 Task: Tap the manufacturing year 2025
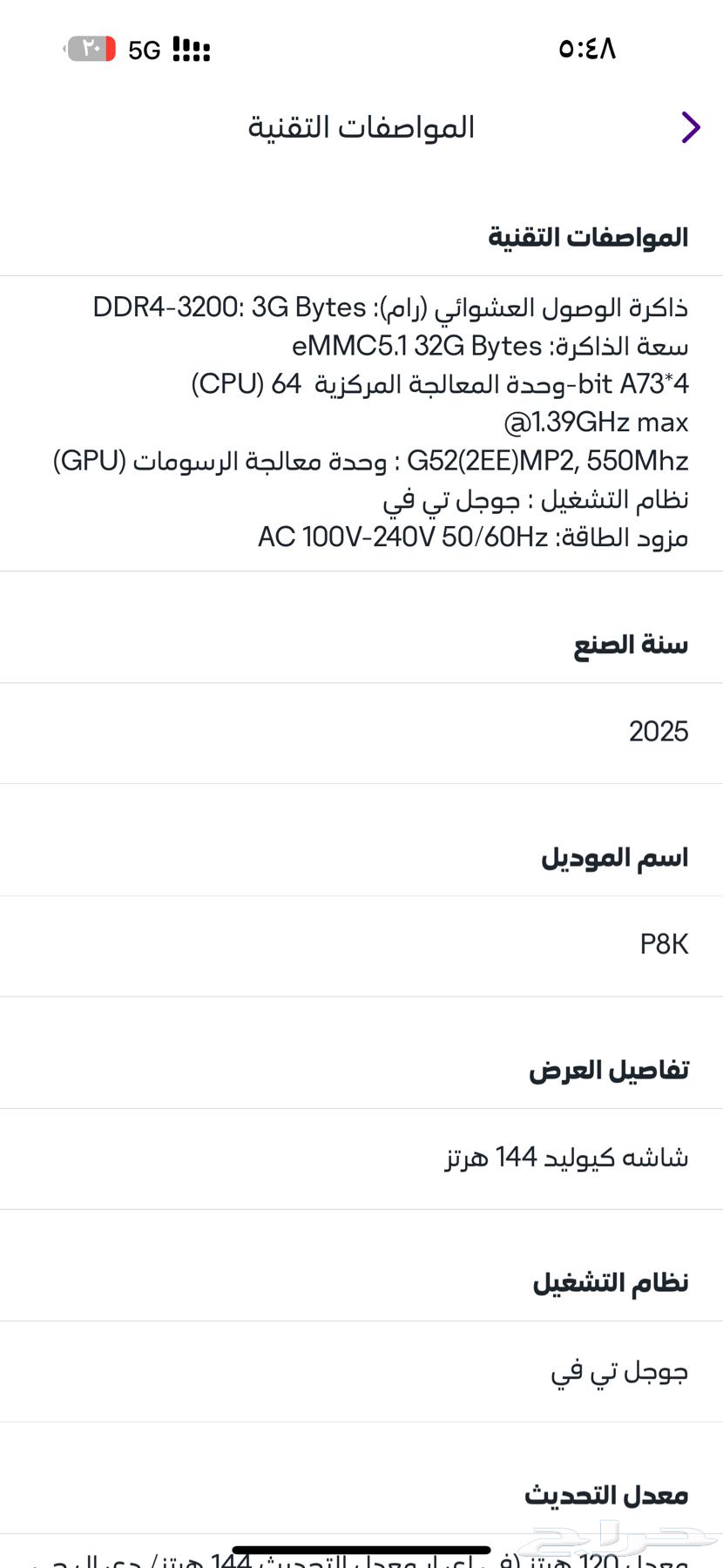pos(658,733)
